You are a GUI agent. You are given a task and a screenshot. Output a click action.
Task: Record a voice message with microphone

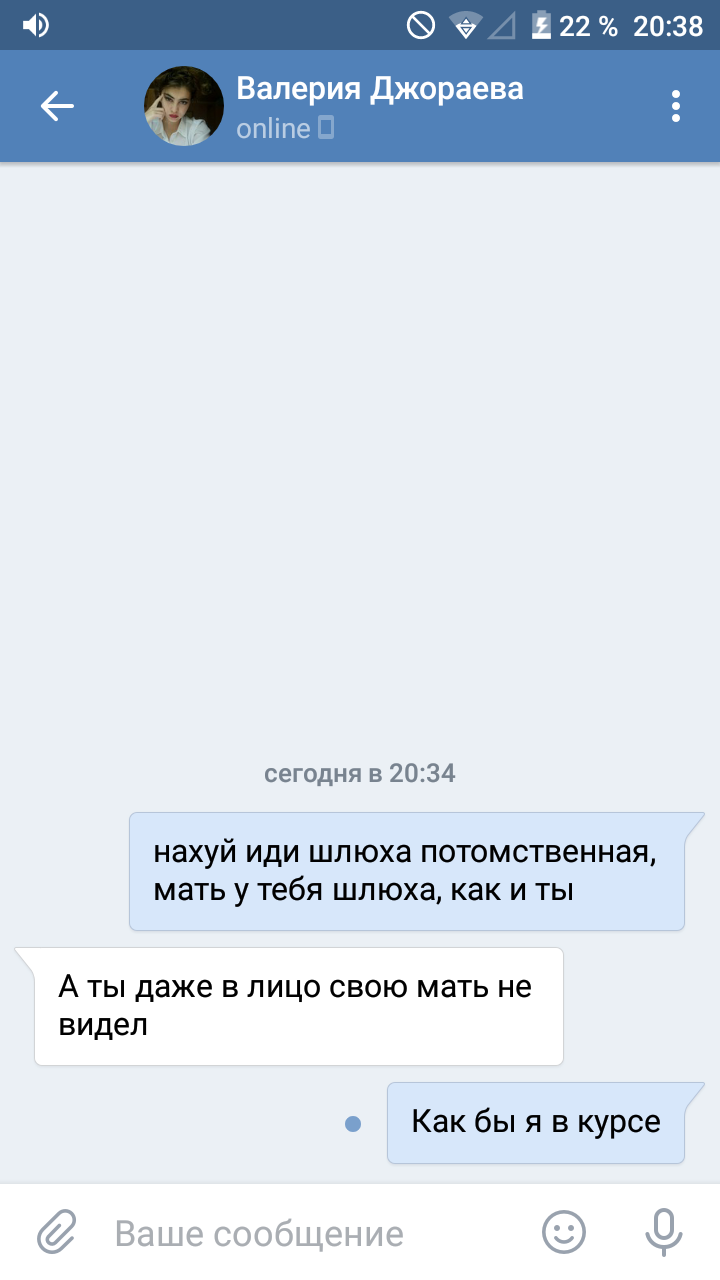[663, 1232]
